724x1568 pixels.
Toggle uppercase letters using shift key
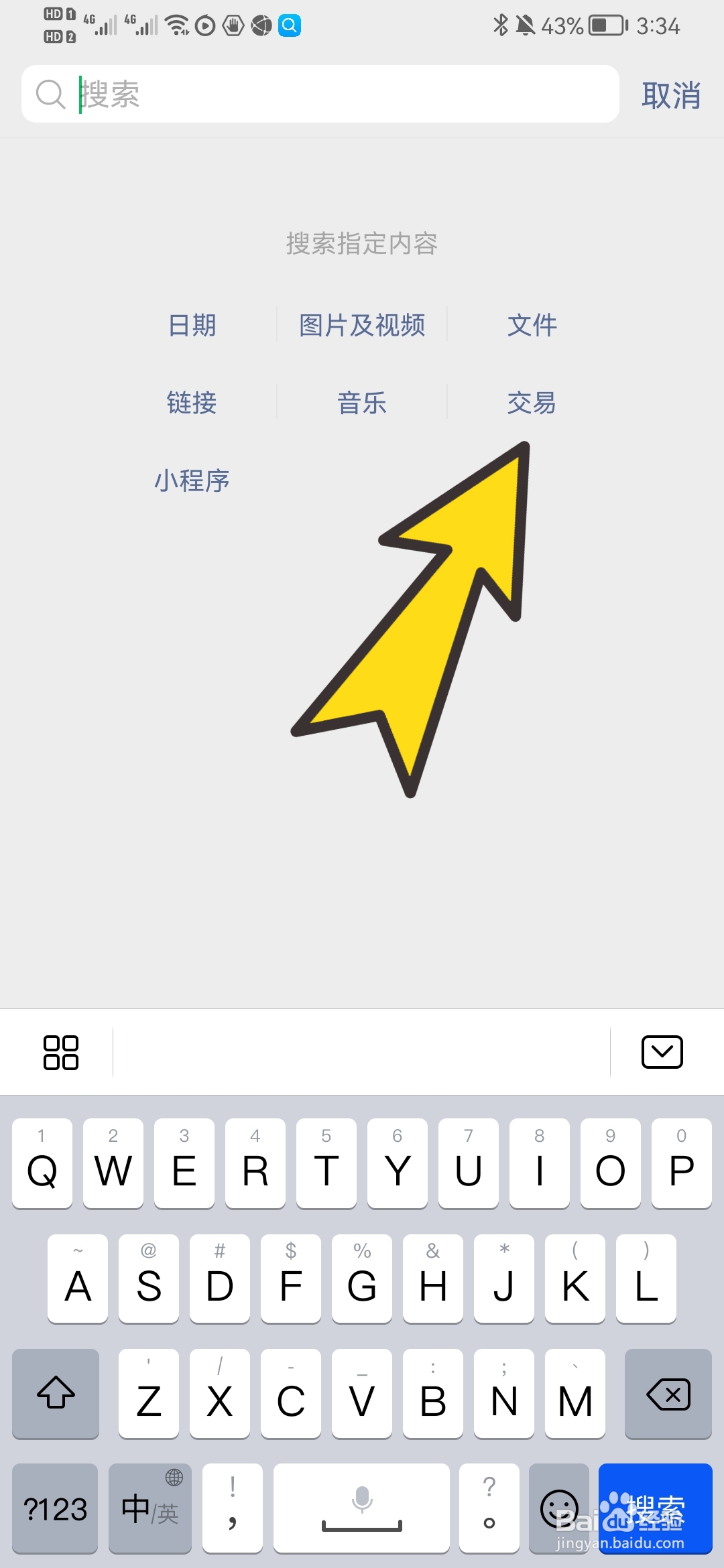click(55, 1396)
